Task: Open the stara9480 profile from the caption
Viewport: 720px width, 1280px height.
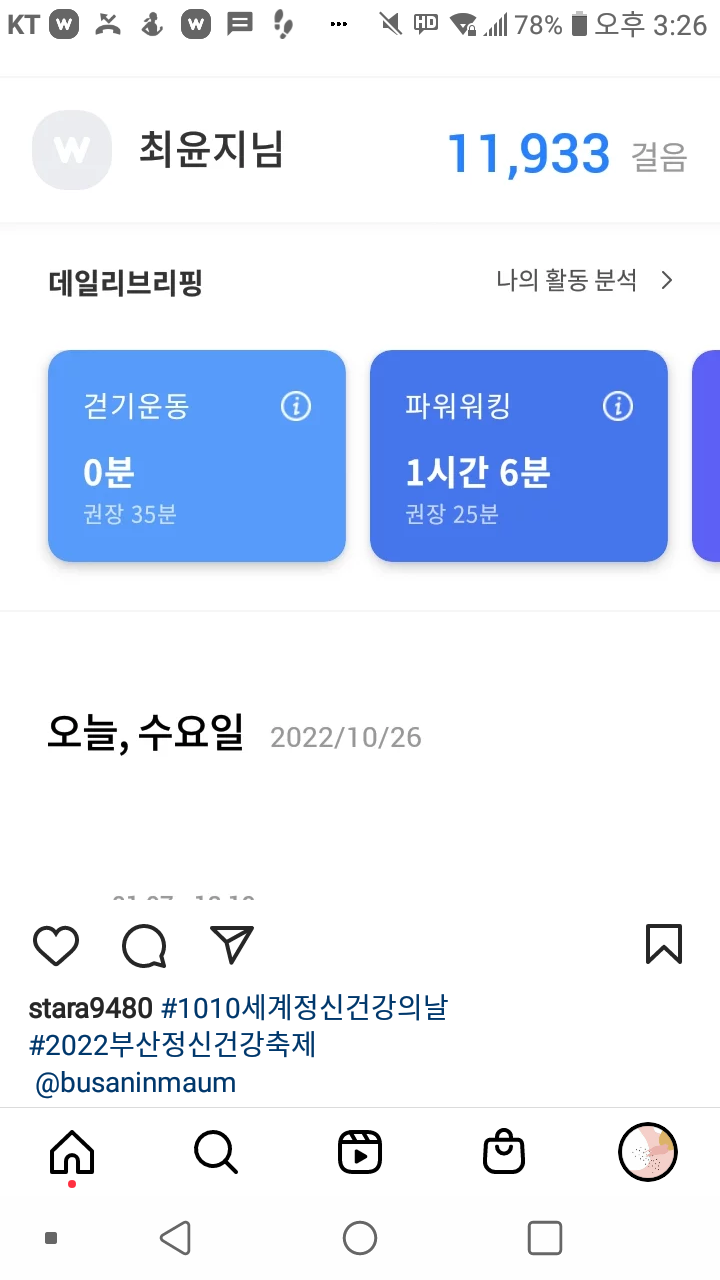Action: 90,1008
